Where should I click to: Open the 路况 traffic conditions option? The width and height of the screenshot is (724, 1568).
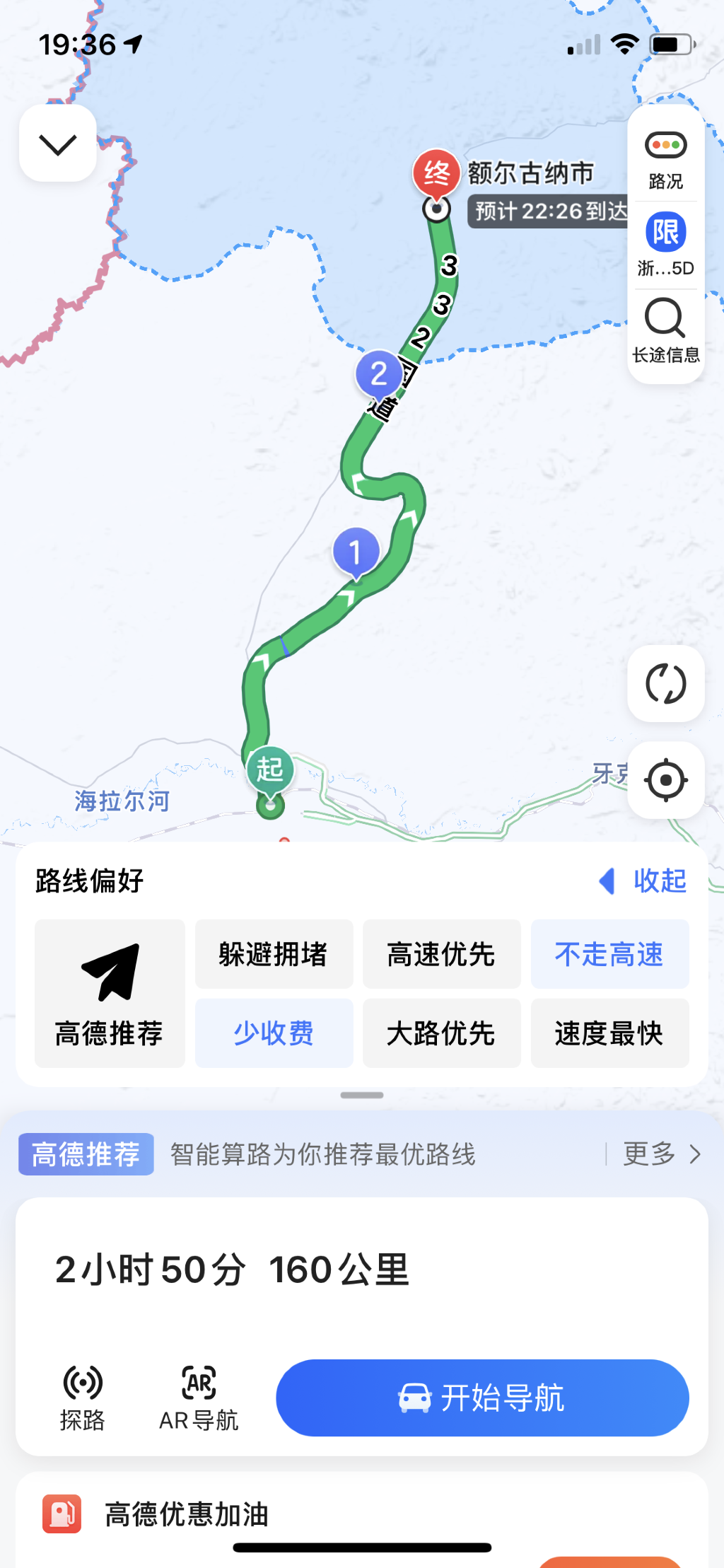[x=665, y=160]
